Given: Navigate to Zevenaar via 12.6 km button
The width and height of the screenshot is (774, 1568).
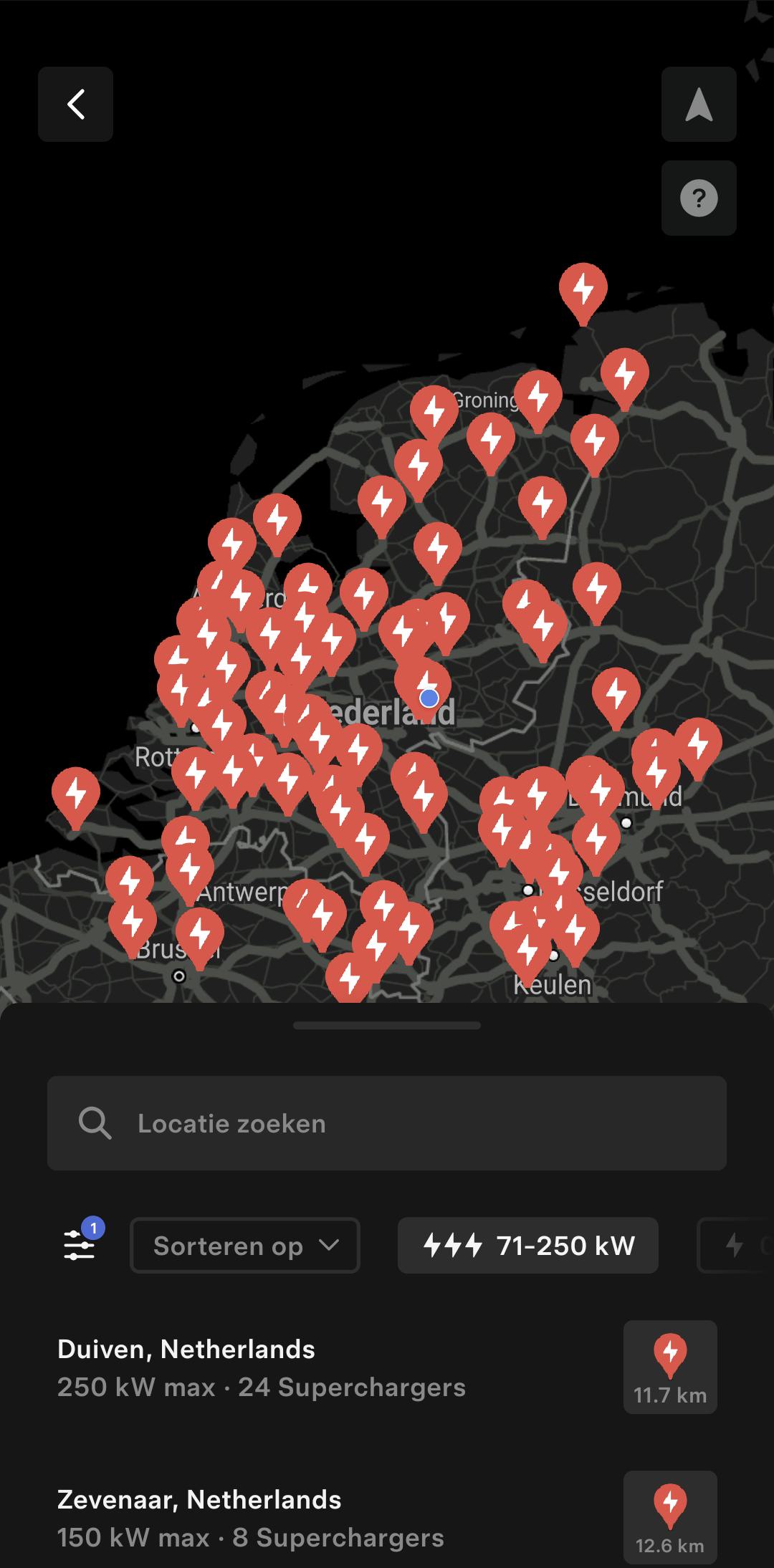Looking at the screenshot, I should click(x=670, y=1517).
